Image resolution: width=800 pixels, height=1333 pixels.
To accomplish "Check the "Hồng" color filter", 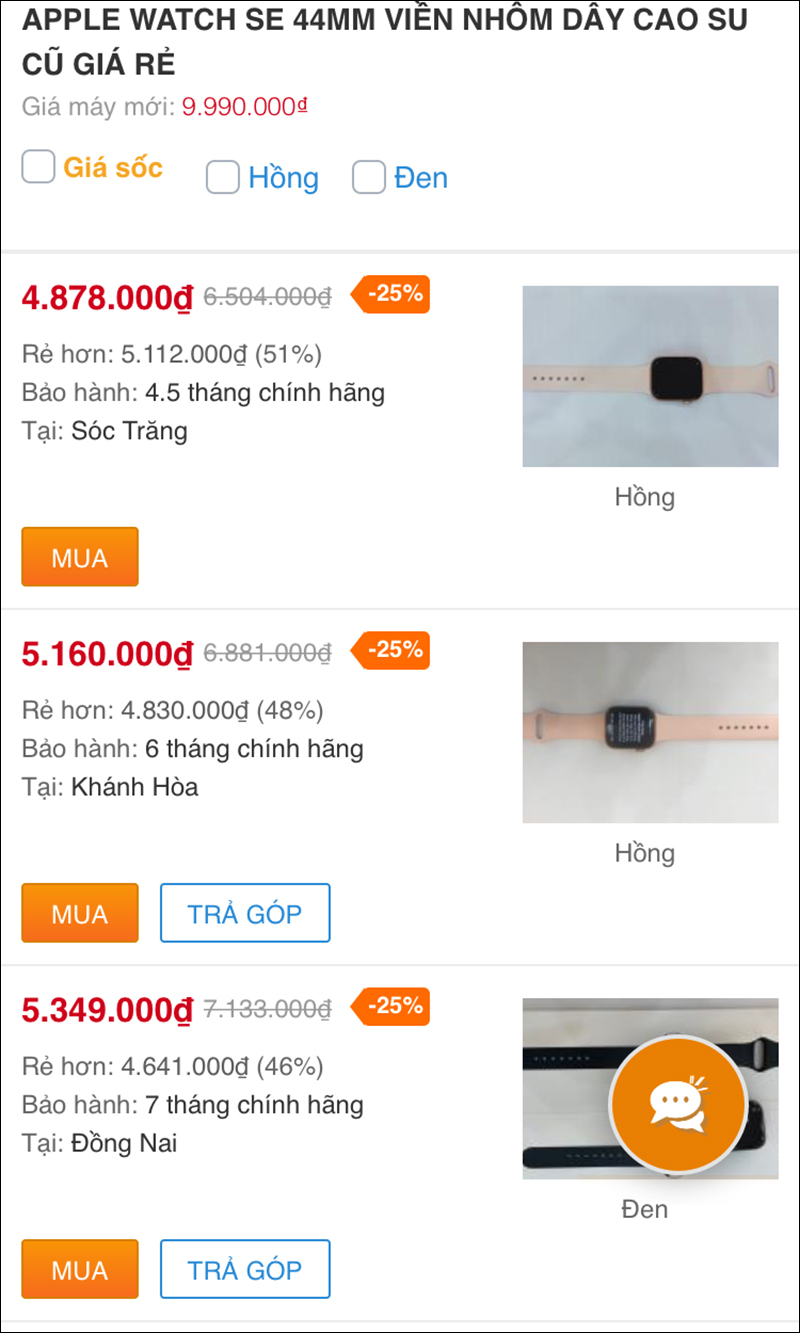I will [222, 177].
